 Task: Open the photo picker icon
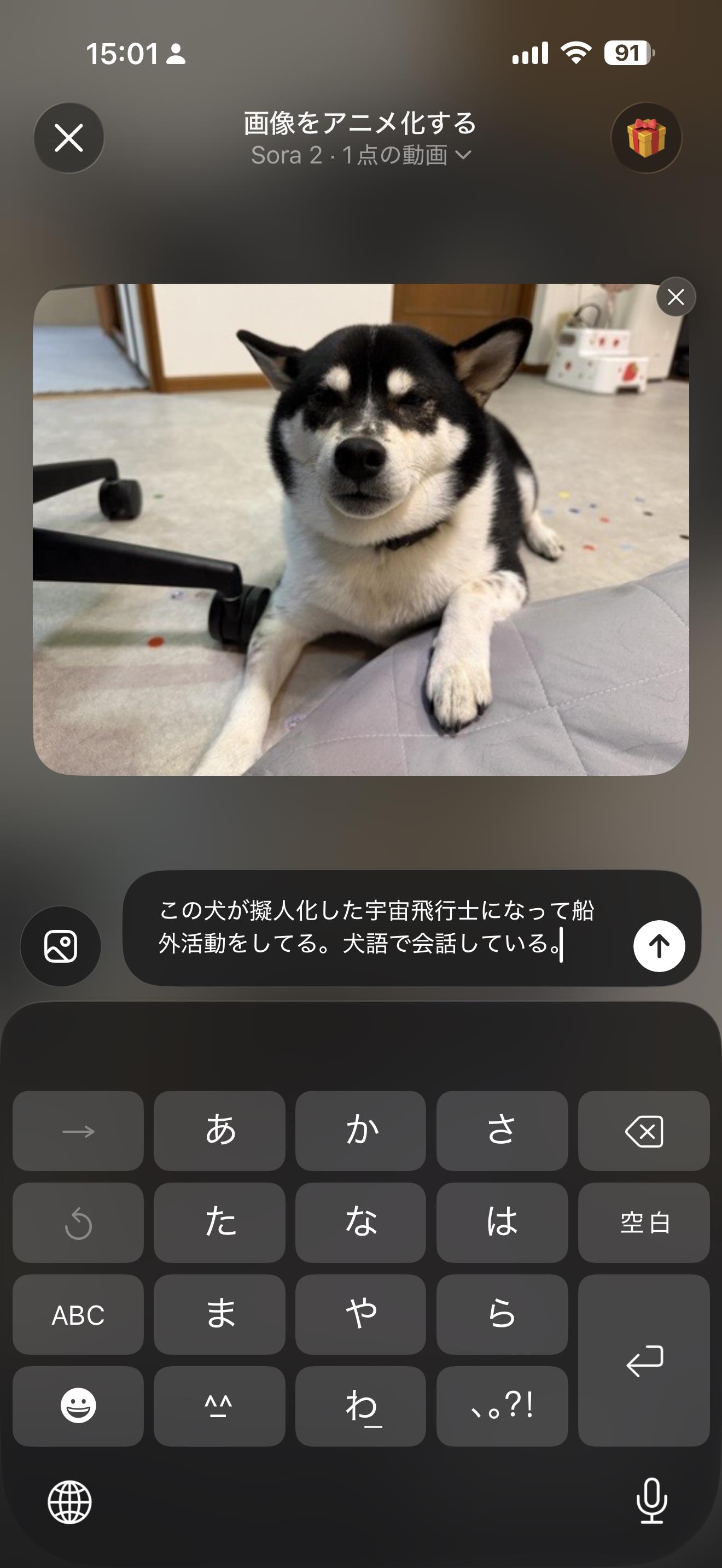(60, 946)
